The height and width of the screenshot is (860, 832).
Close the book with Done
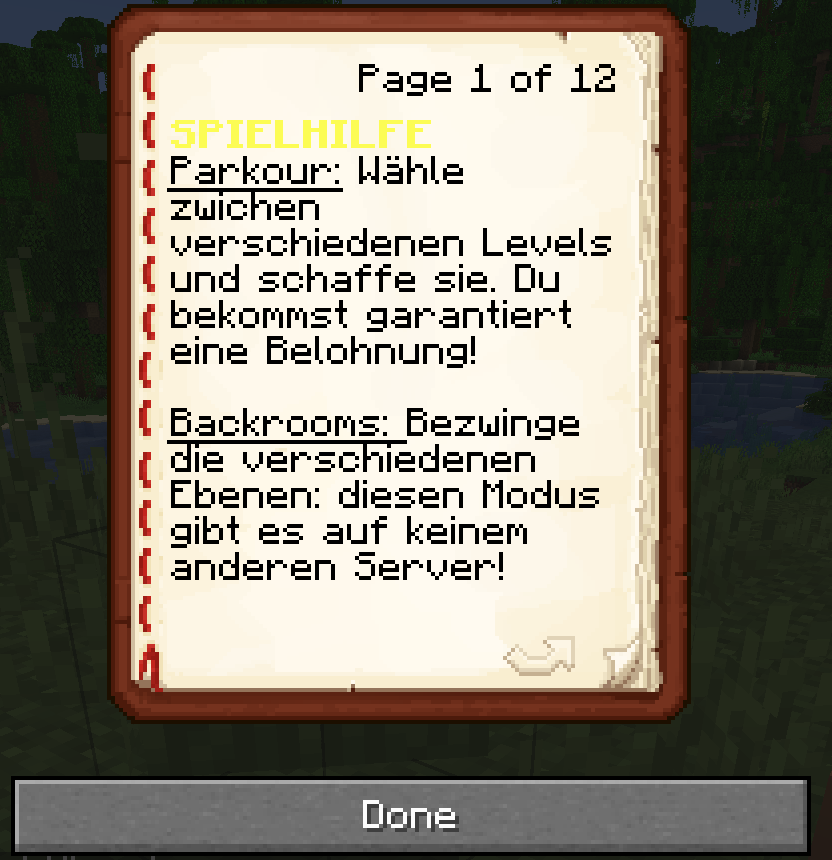tap(410, 815)
